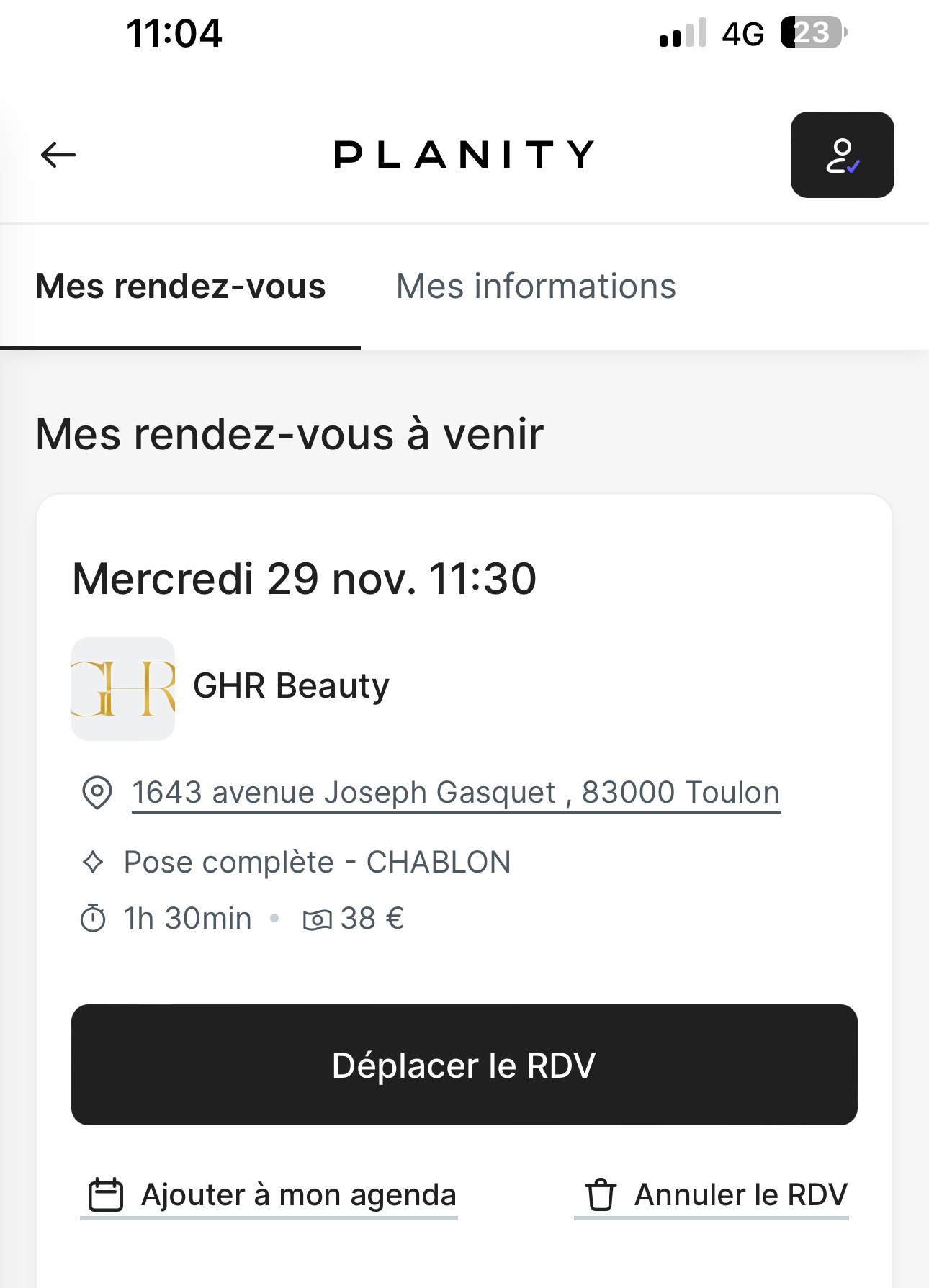The height and width of the screenshot is (1288, 929).
Task: Switch to the Mes informations tab
Action: tap(536, 287)
